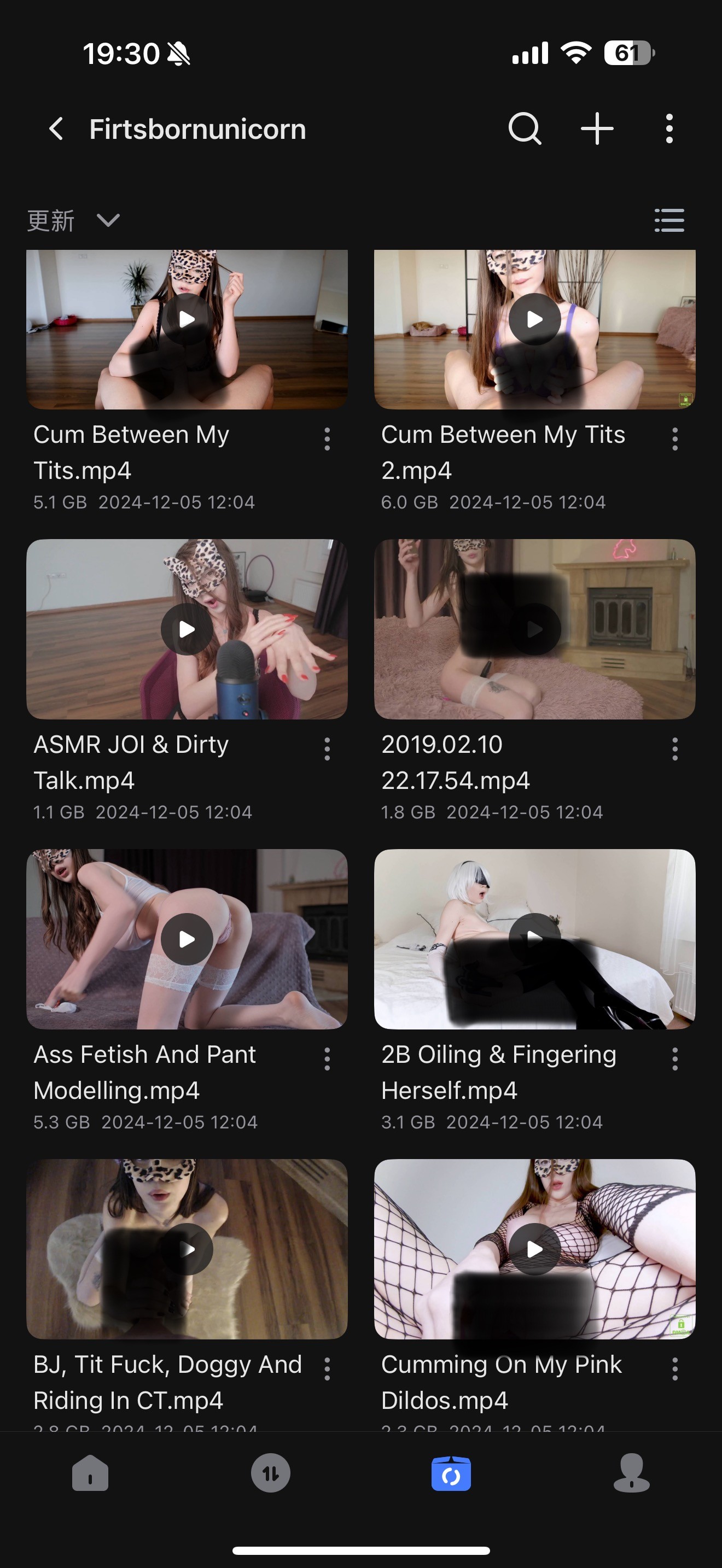Image resolution: width=722 pixels, height=1568 pixels.
Task: Switch to list view layout
Action: (x=669, y=220)
